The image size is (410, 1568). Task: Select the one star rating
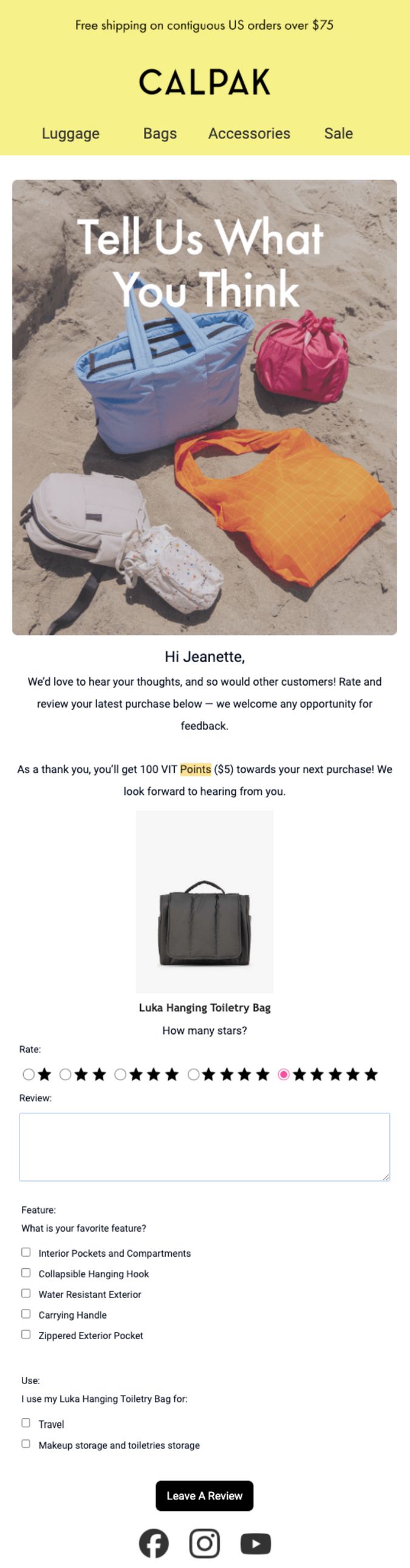[x=29, y=1074]
